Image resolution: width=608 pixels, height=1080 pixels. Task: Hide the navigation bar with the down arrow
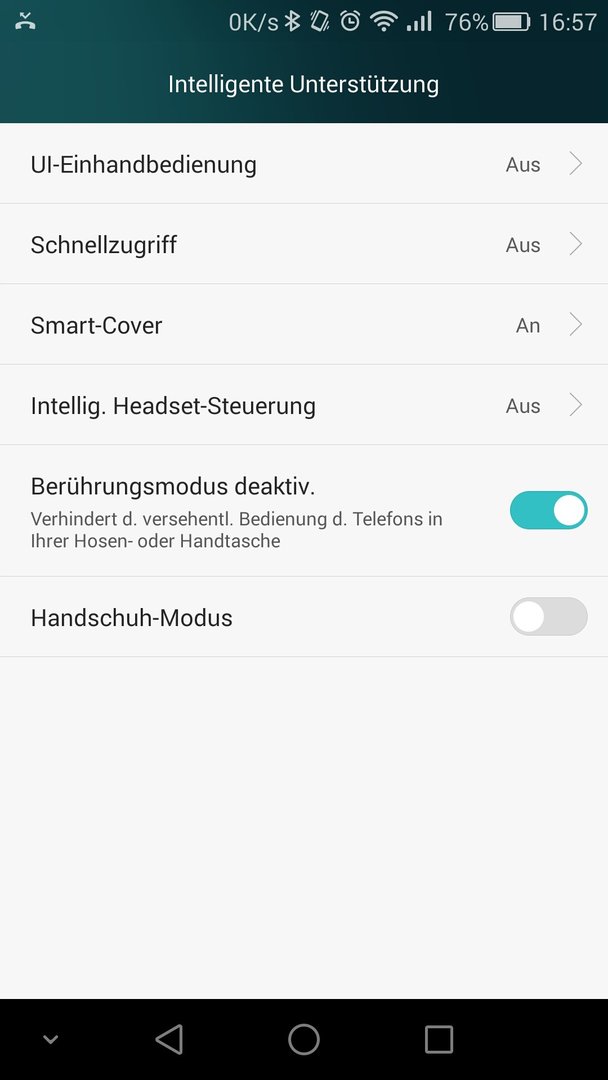(x=50, y=1039)
